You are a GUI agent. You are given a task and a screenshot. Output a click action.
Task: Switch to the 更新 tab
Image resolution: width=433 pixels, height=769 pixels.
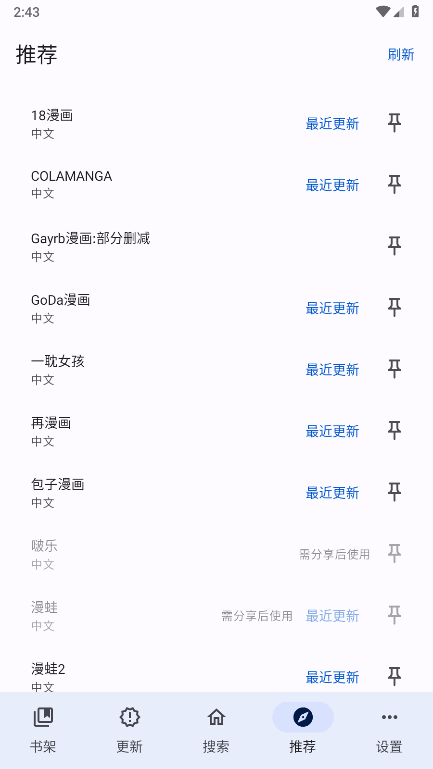[x=129, y=730]
